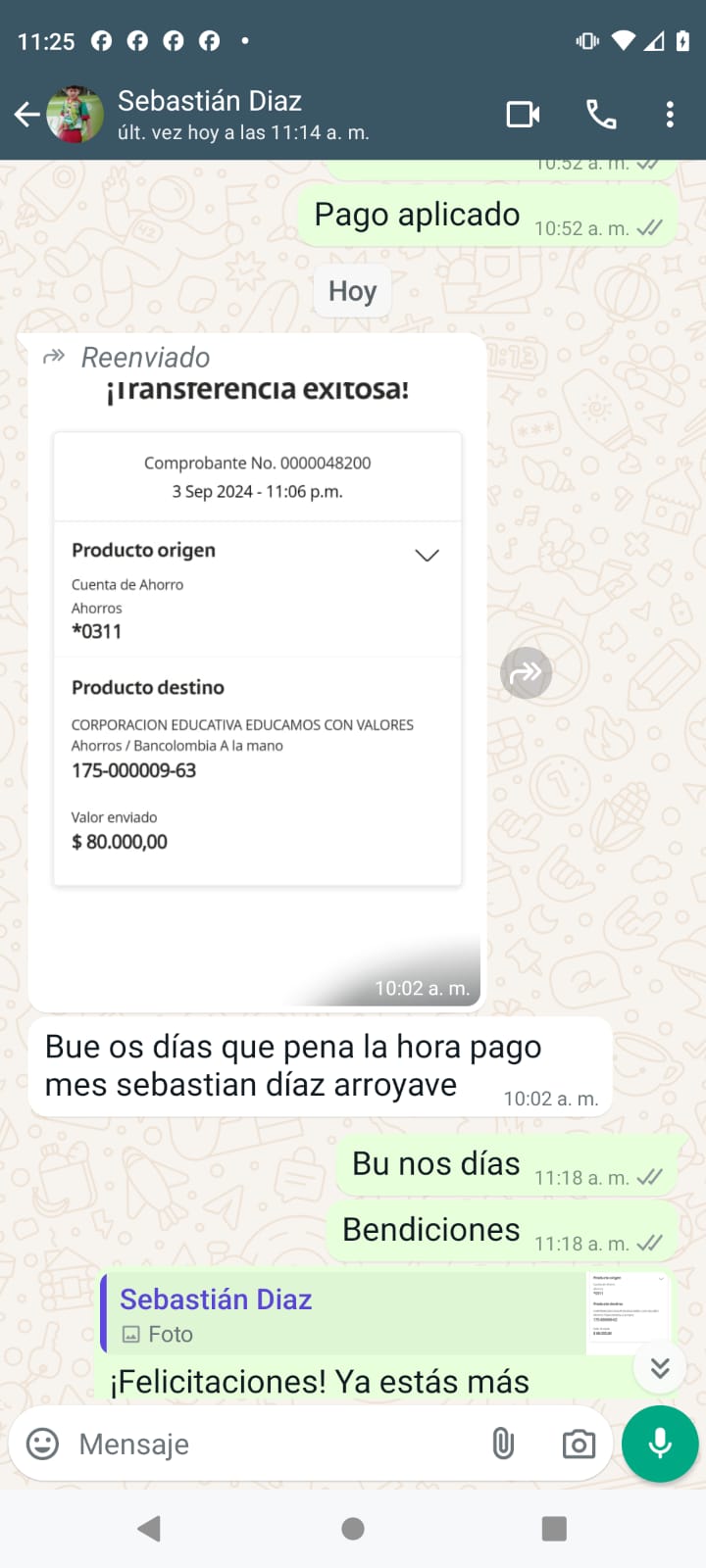Start a video call with Sebastián Diaz
Viewport: 706px width, 1568px height.
click(x=523, y=115)
